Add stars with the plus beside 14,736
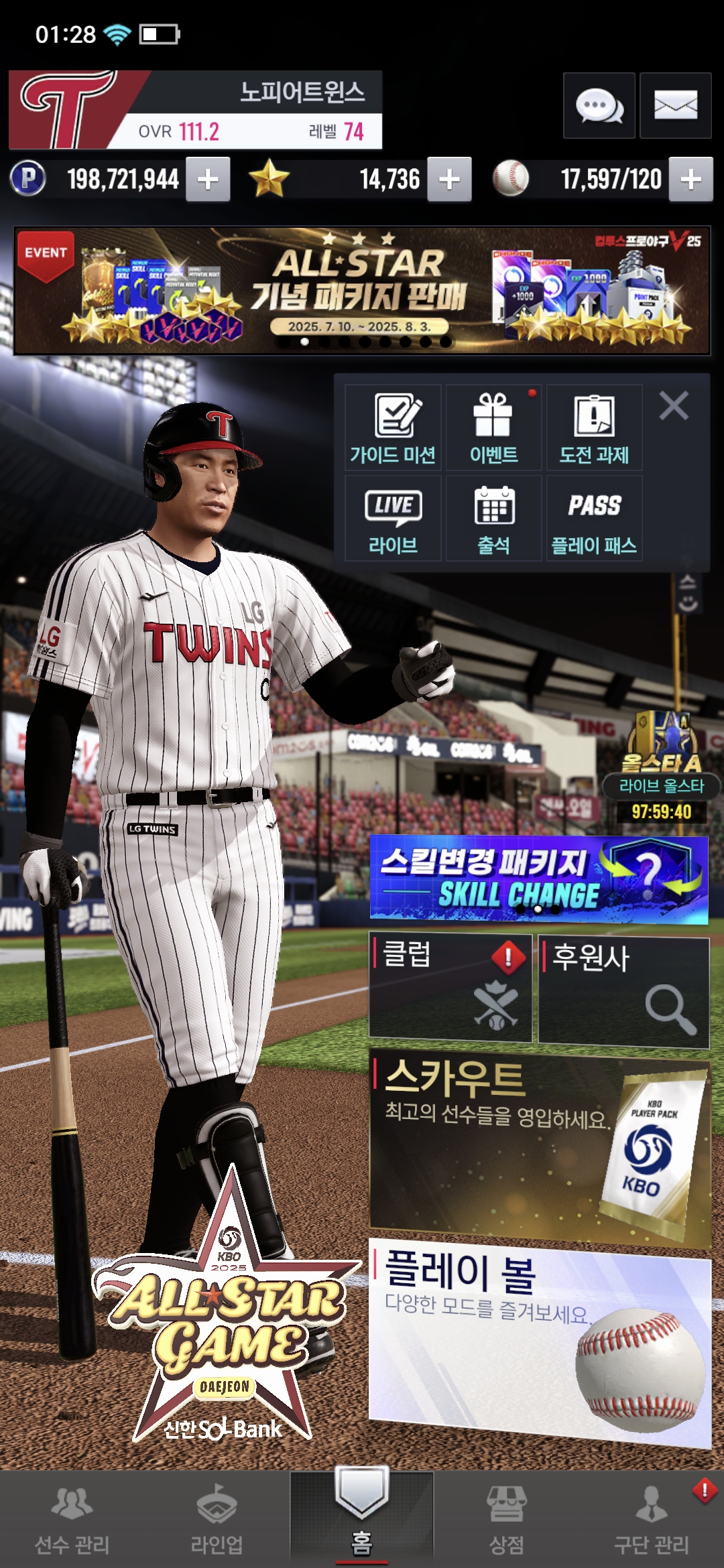The height and width of the screenshot is (1568, 724). coord(449,180)
